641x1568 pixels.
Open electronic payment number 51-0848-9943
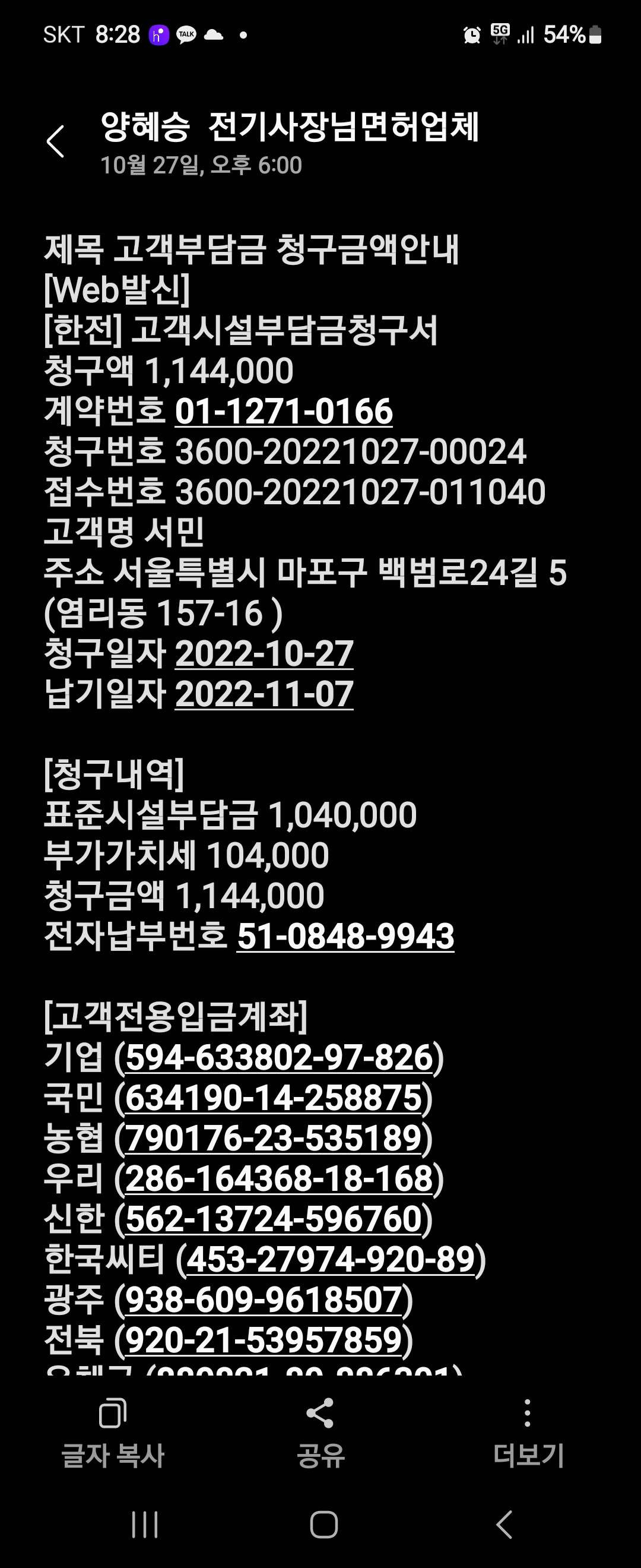tap(345, 936)
